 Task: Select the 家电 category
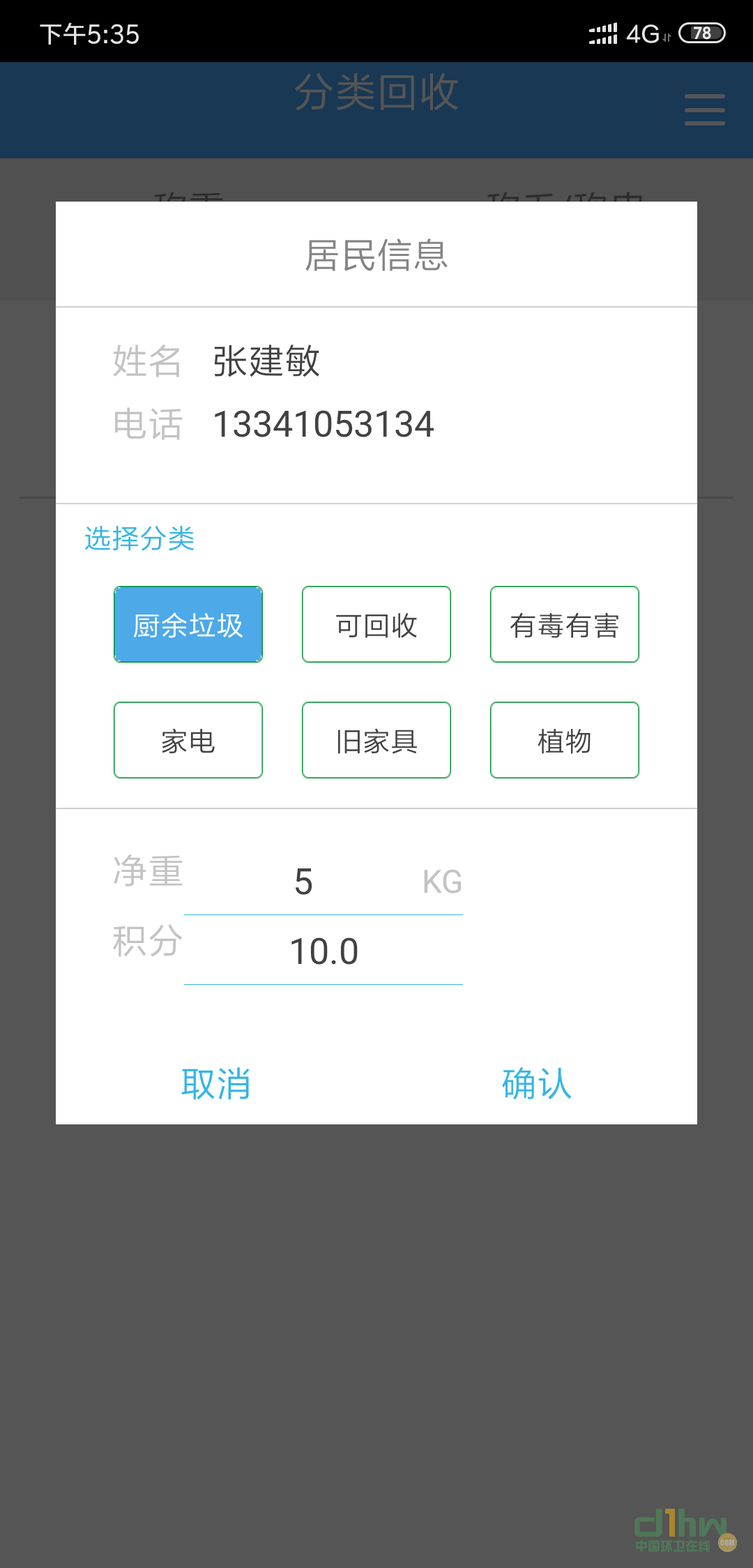point(188,740)
